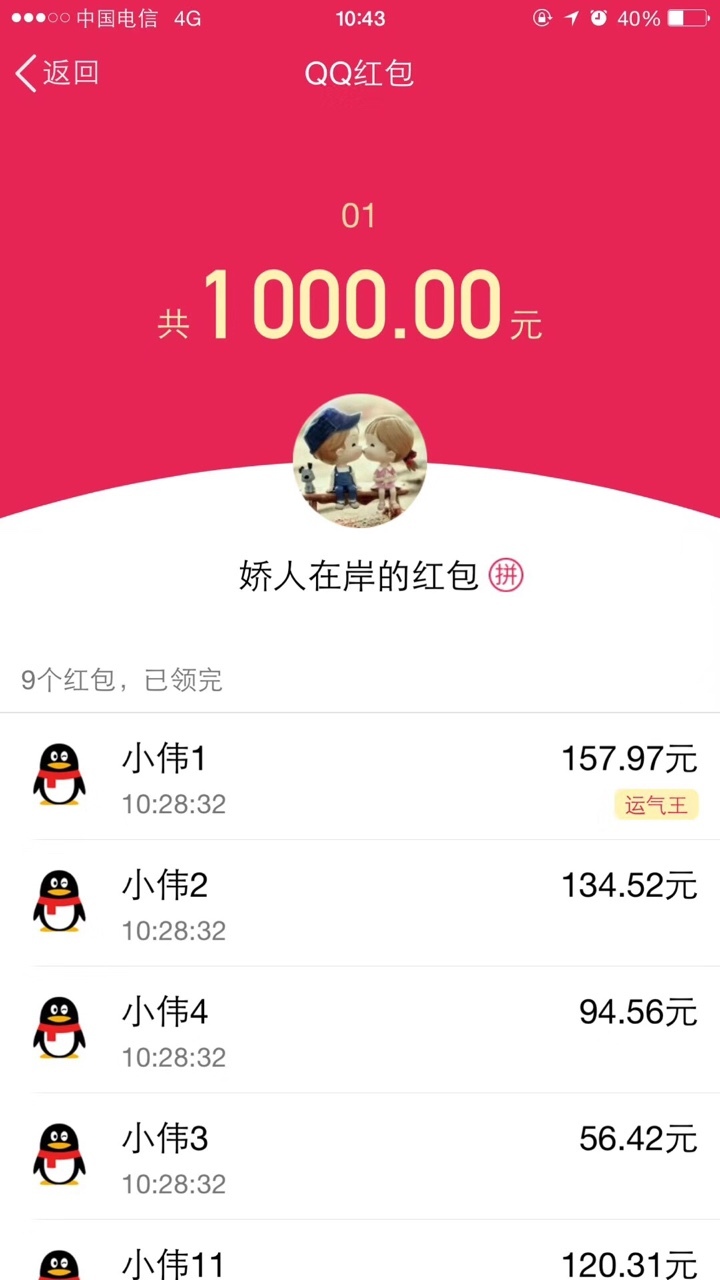
Task: Go back with the 返回 button
Action: coord(58,73)
